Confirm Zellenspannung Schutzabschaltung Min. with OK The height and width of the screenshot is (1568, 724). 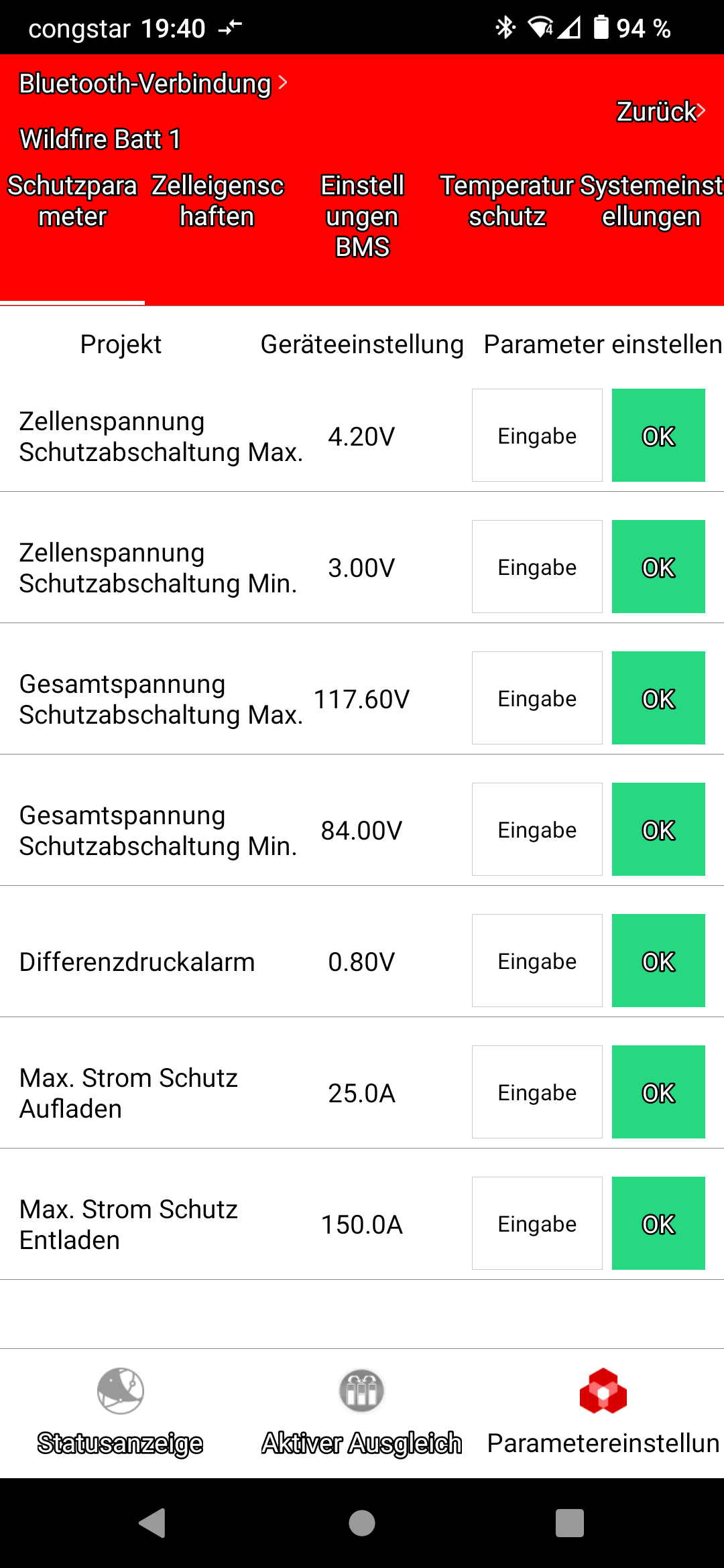(x=658, y=567)
